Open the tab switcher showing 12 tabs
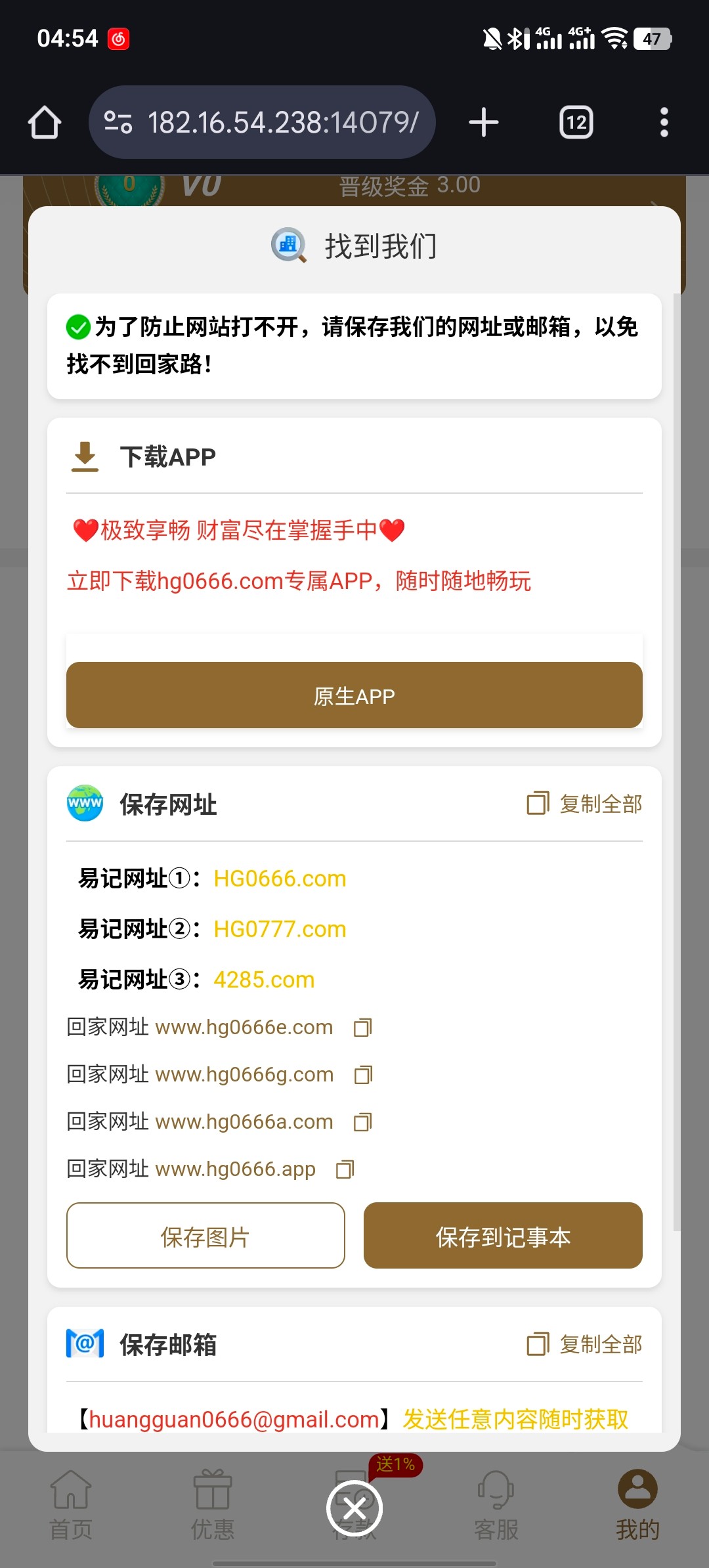Screen dimensions: 709x1568 point(576,123)
